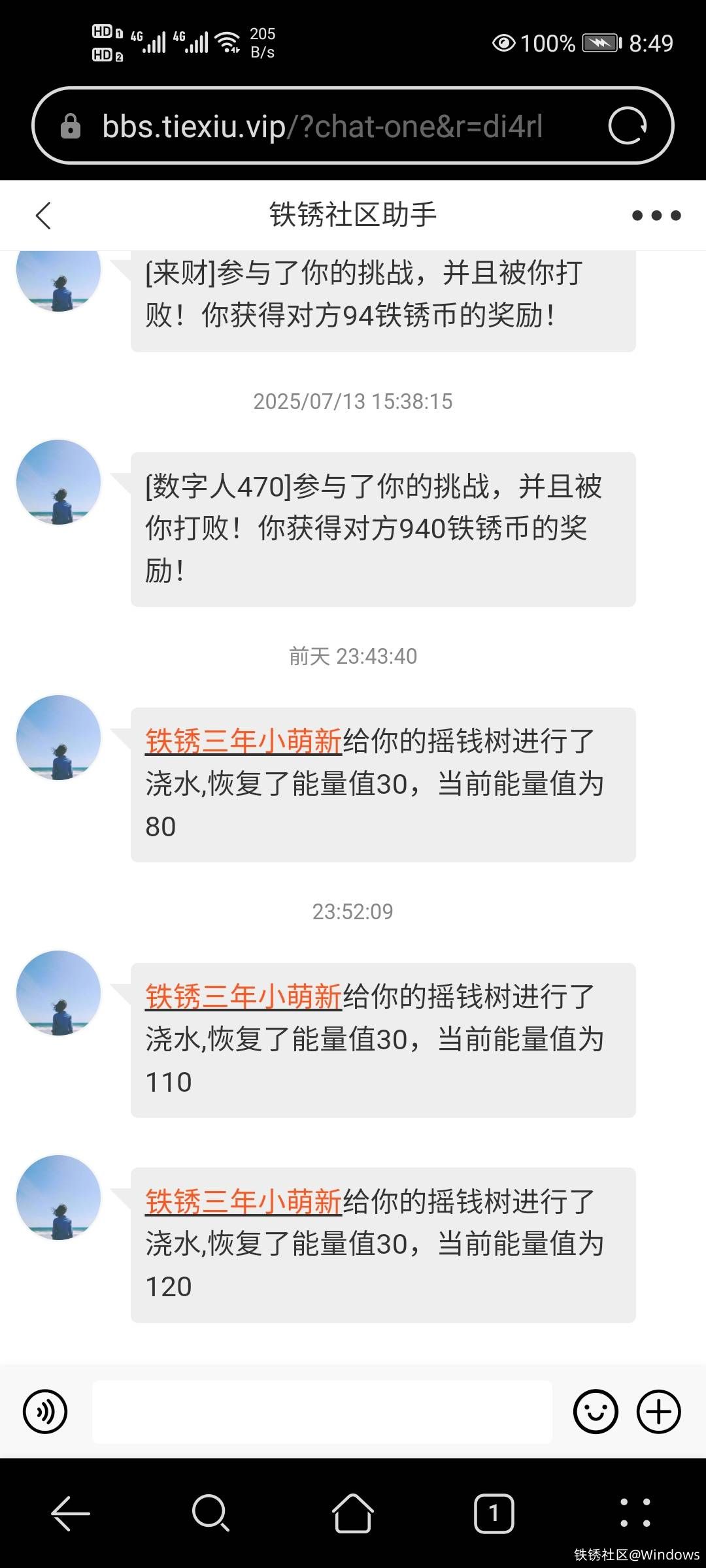The width and height of the screenshot is (706, 1568).
Task: Open the emoji picker
Action: click(x=595, y=1412)
